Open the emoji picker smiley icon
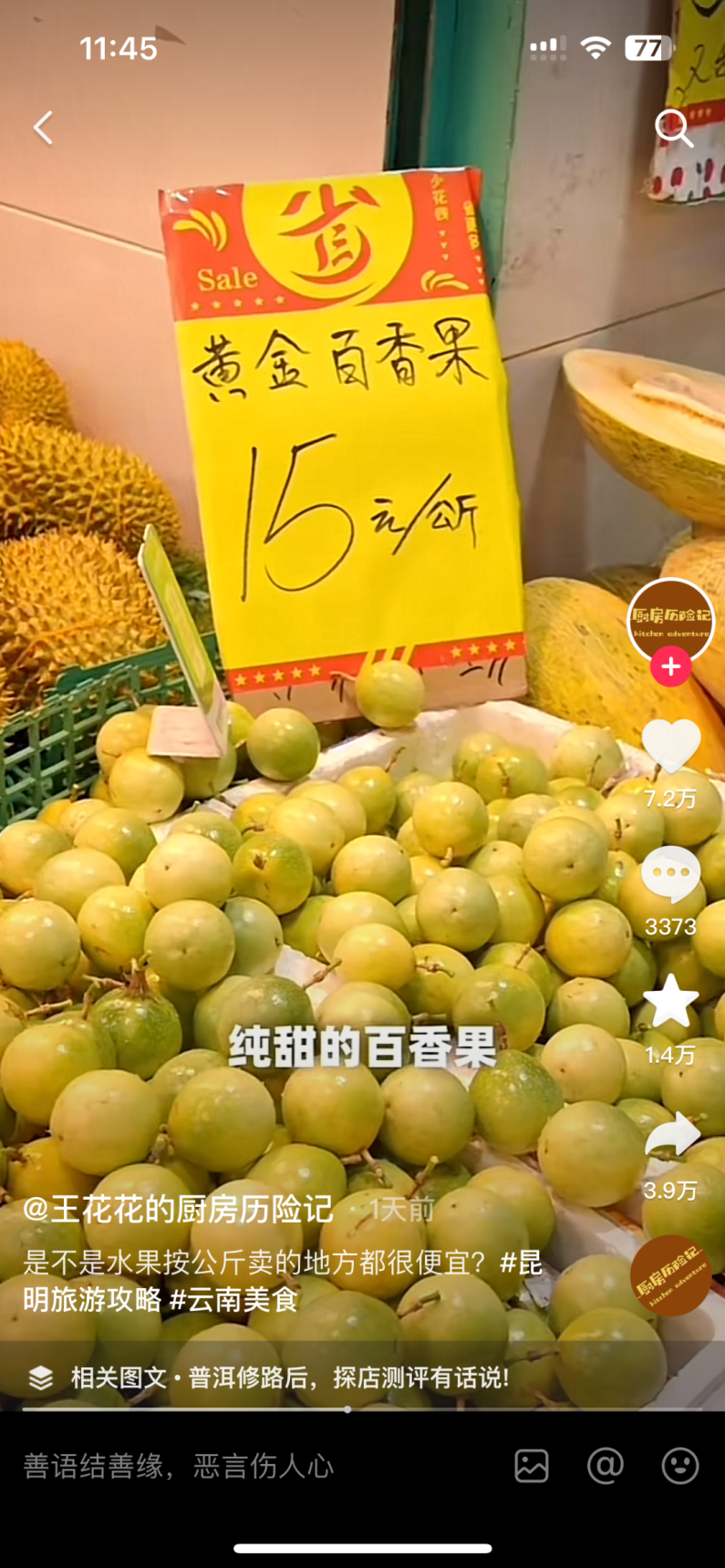 coord(677,1466)
